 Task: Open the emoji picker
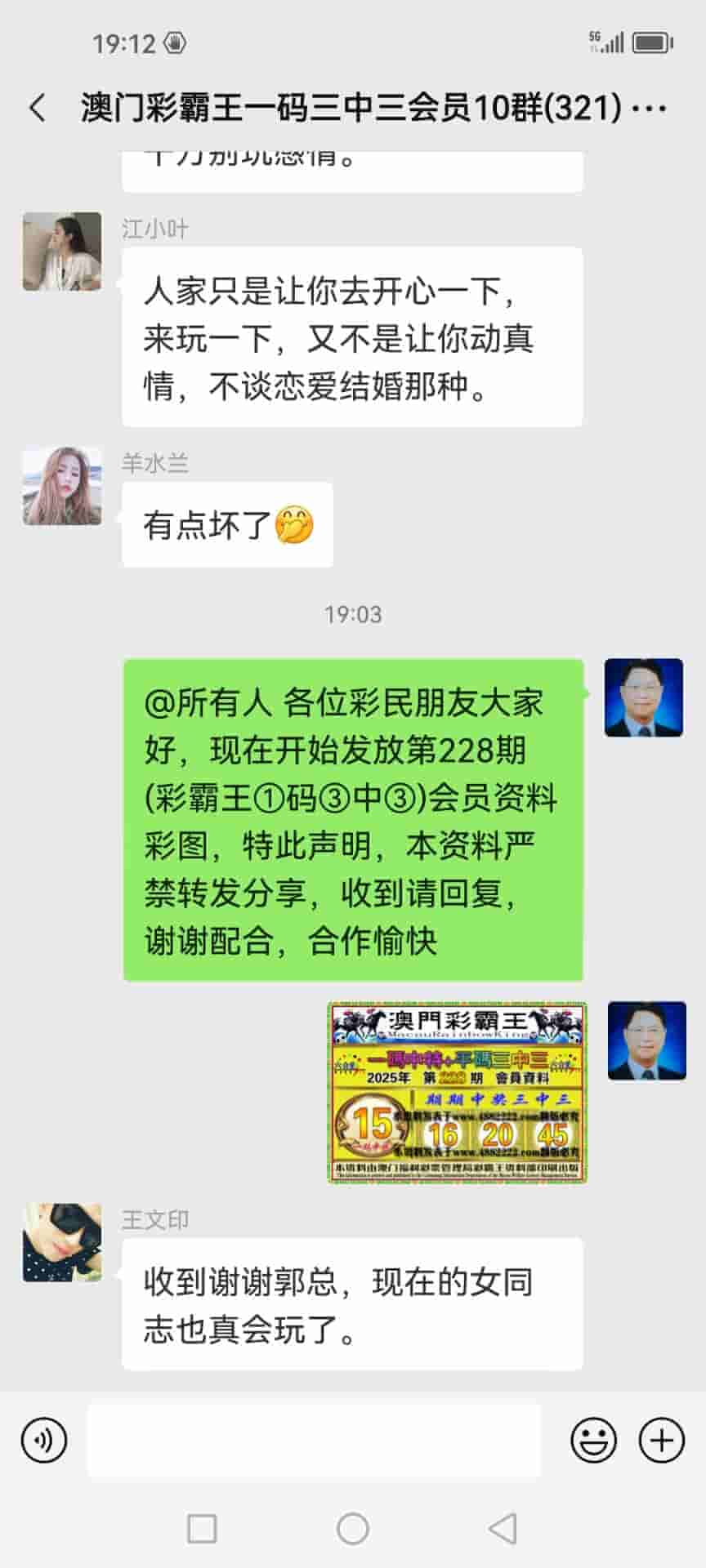(x=593, y=1439)
